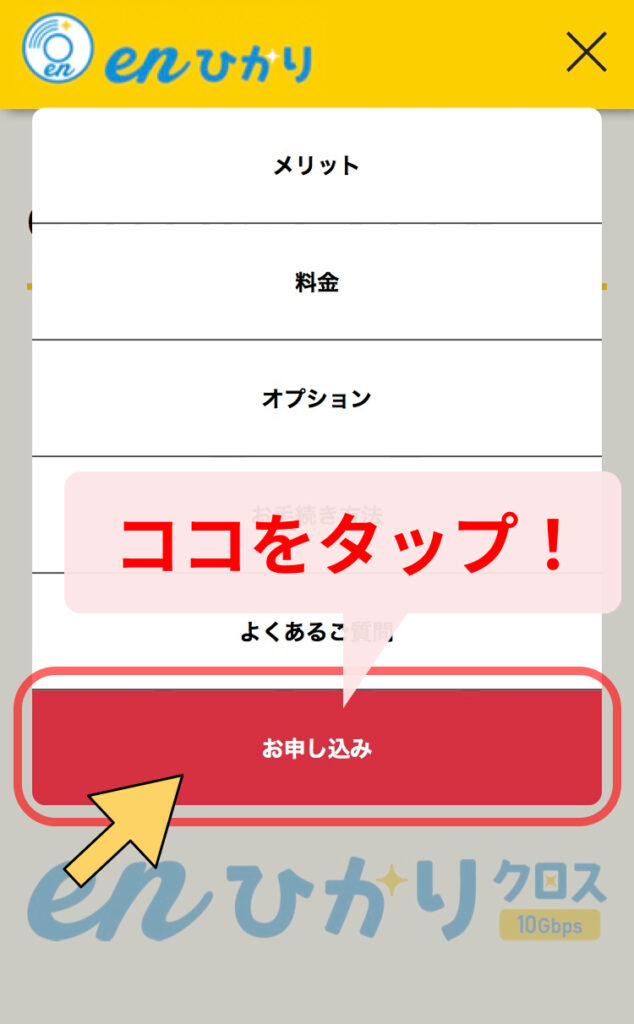Select オプション from the menu

click(316, 399)
